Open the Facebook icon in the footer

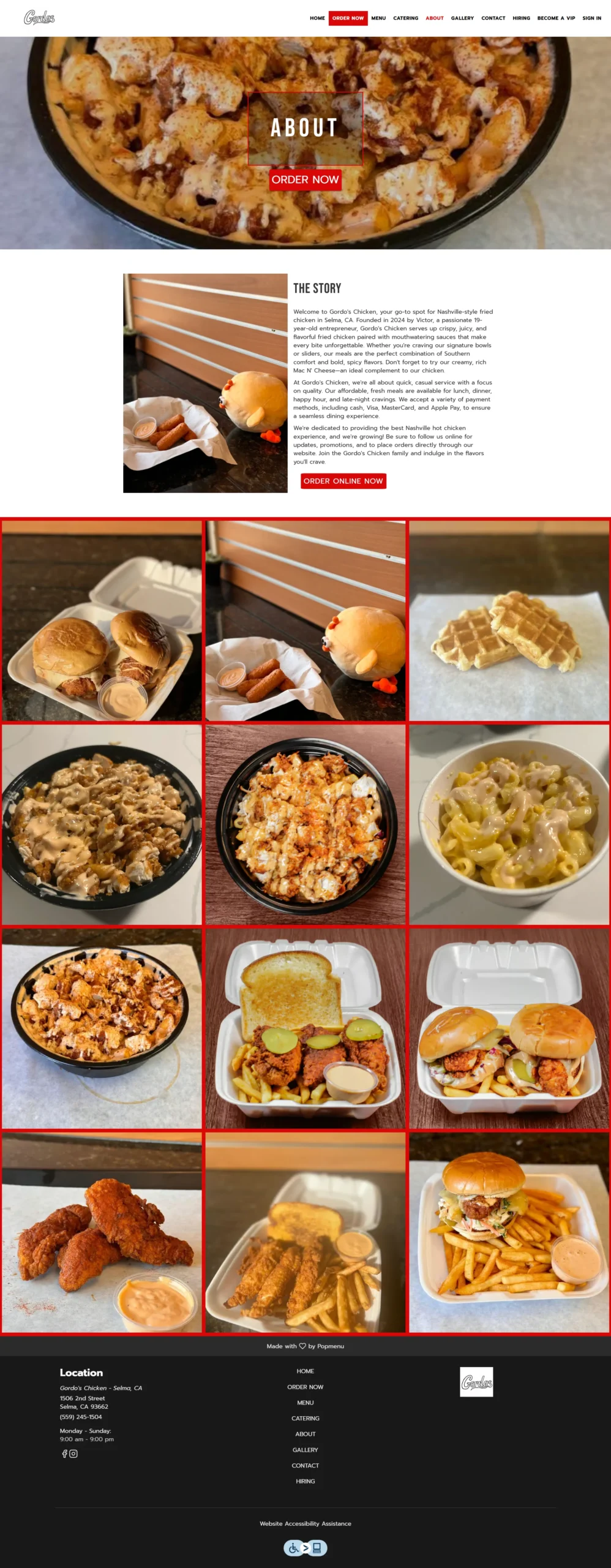coord(64,1453)
